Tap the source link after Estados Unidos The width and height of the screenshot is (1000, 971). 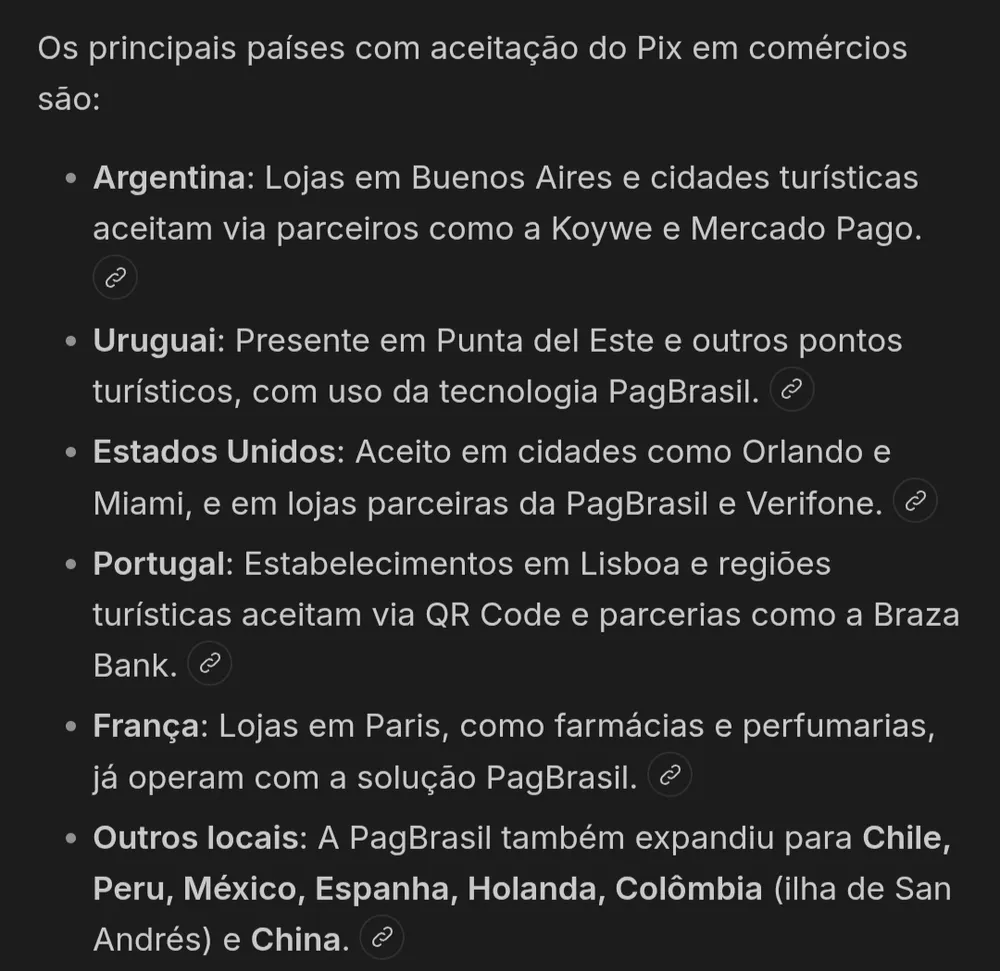pyautogui.click(x=914, y=503)
